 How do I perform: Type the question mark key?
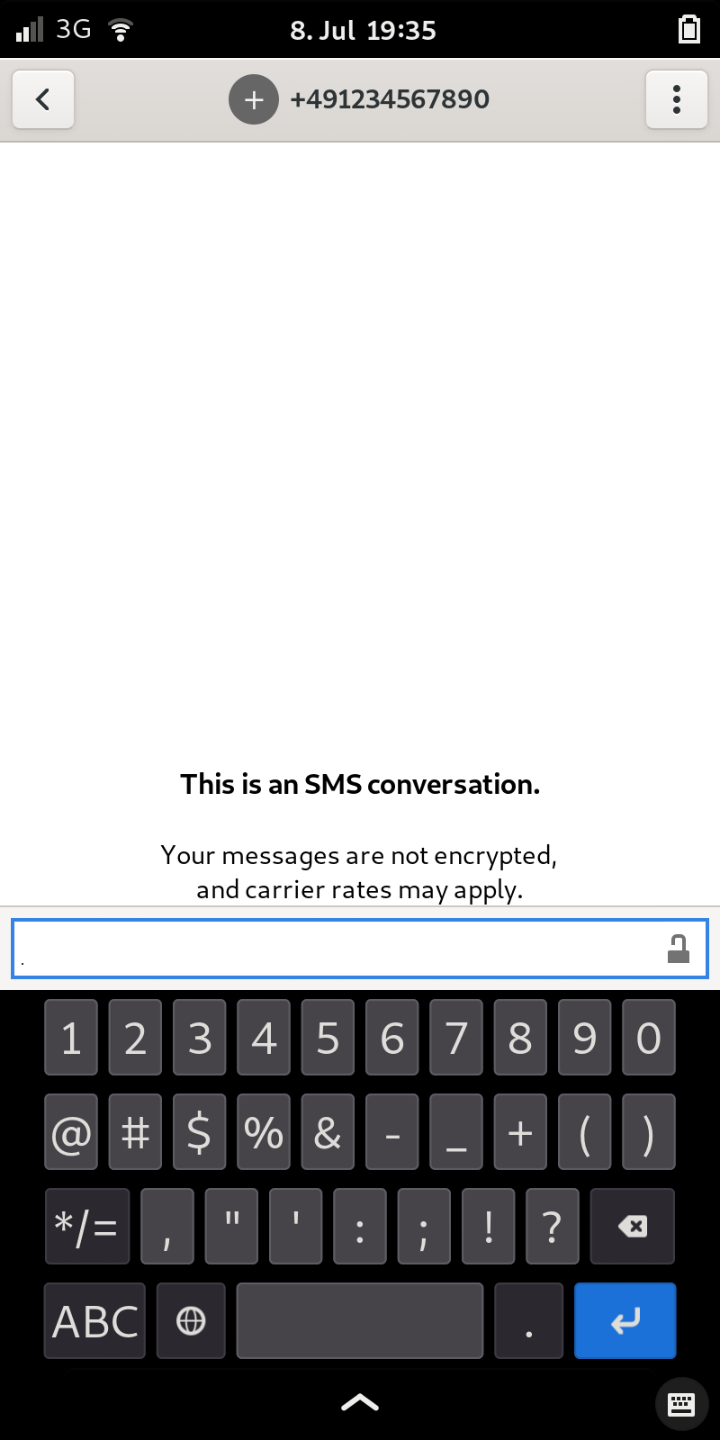552,1226
